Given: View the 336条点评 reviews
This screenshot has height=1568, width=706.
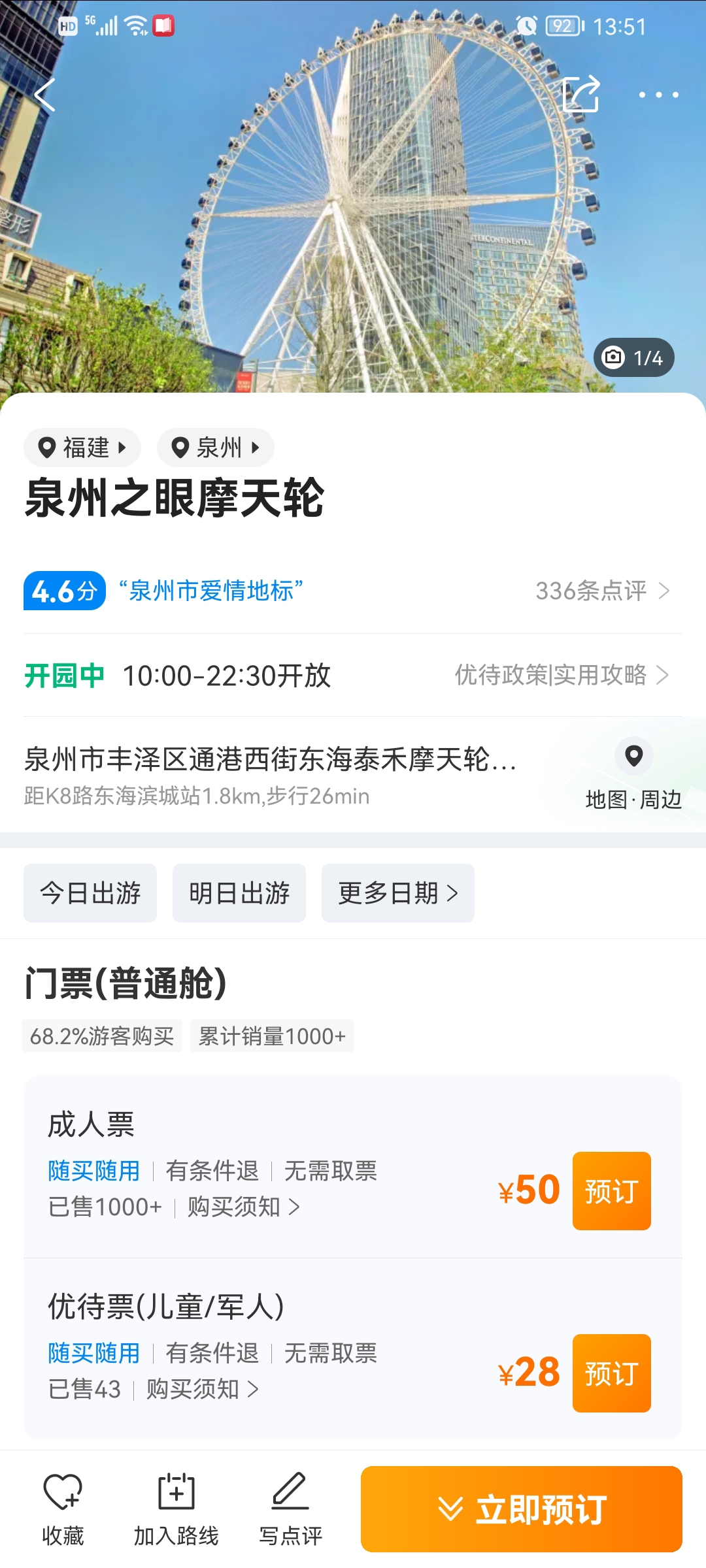Looking at the screenshot, I should click(x=601, y=591).
